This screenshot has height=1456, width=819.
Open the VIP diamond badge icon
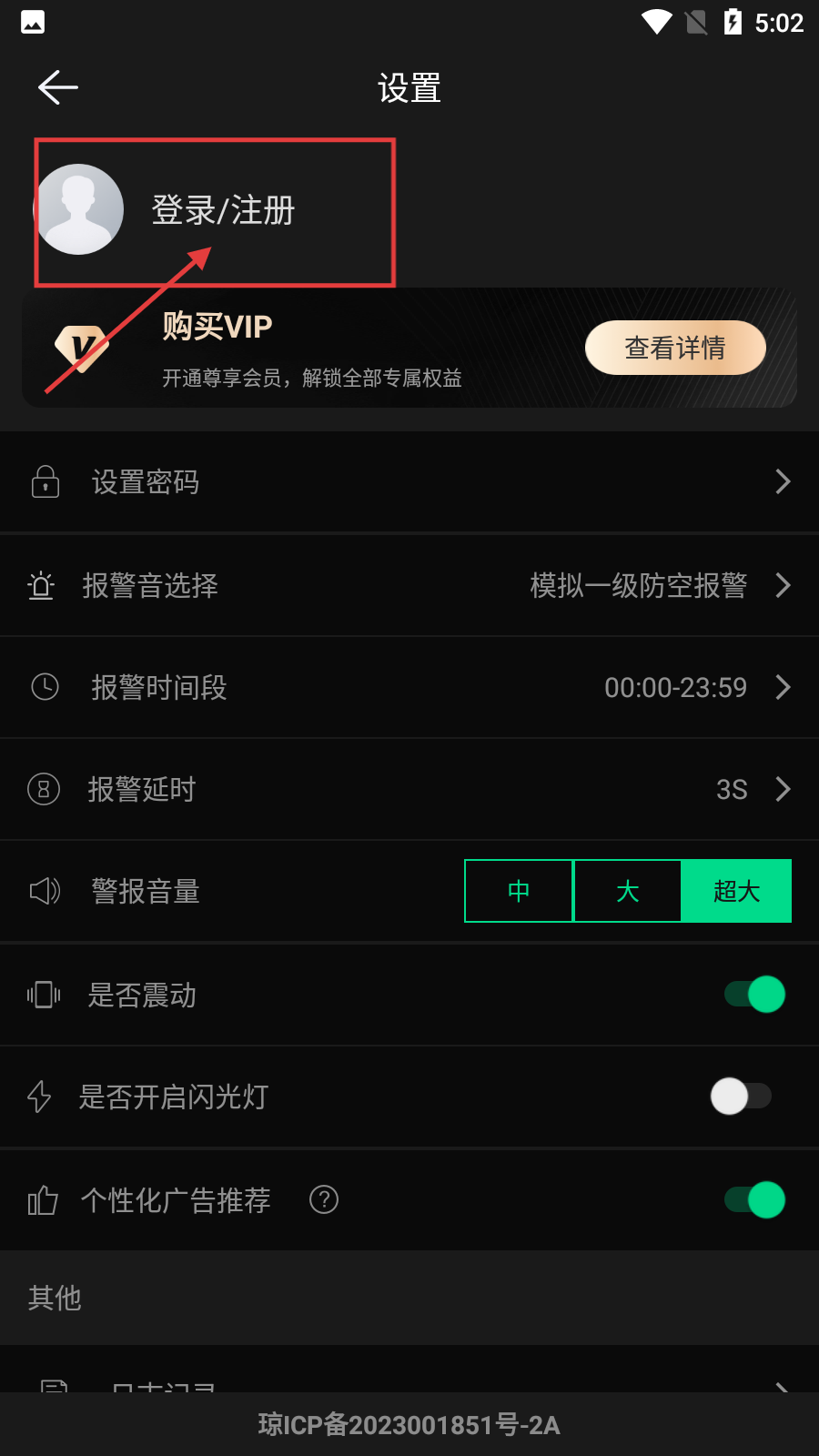point(84,349)
